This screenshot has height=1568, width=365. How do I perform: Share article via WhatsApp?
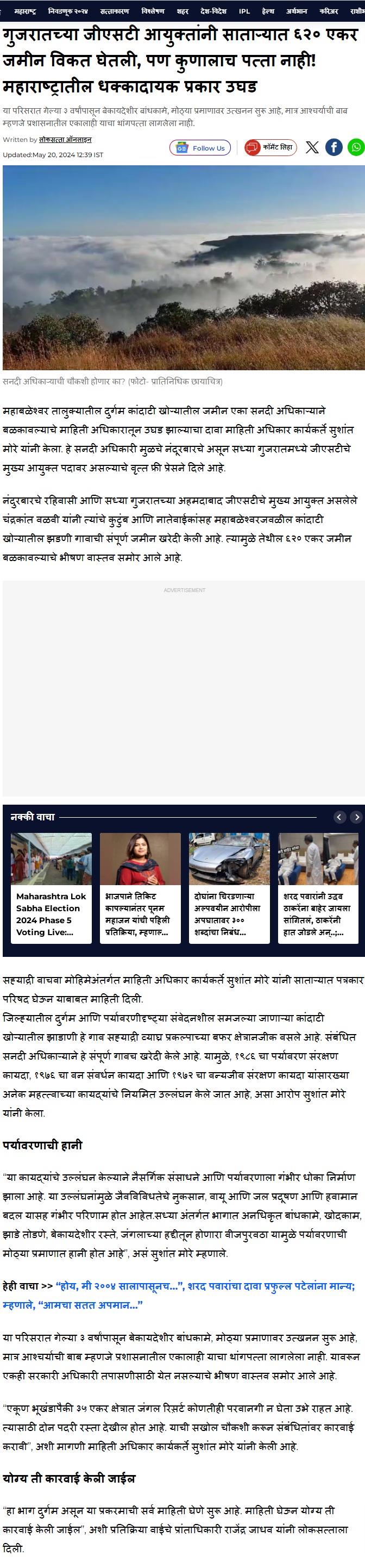(355, 147)
